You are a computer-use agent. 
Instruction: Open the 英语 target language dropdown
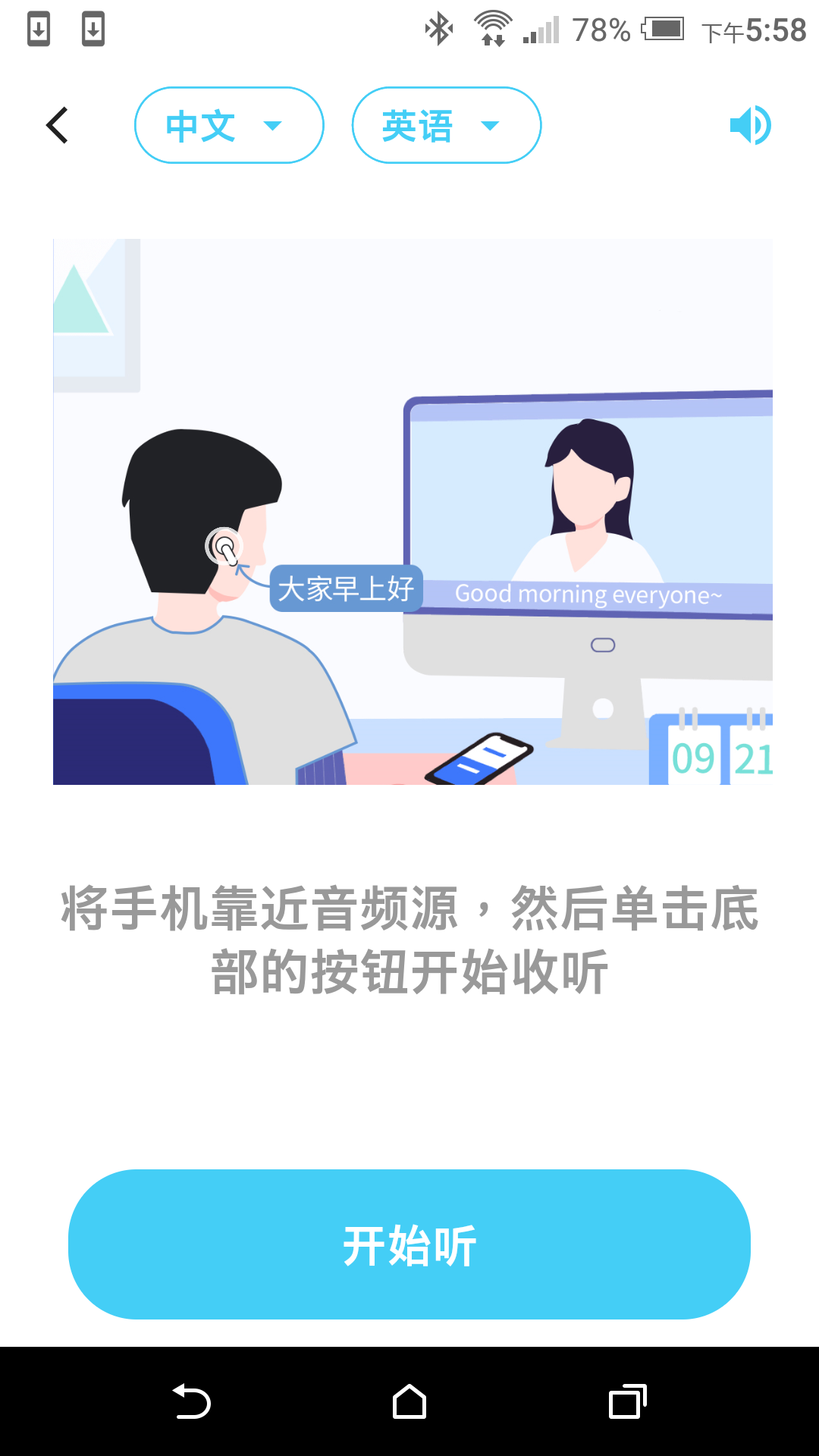coord(446,125)
